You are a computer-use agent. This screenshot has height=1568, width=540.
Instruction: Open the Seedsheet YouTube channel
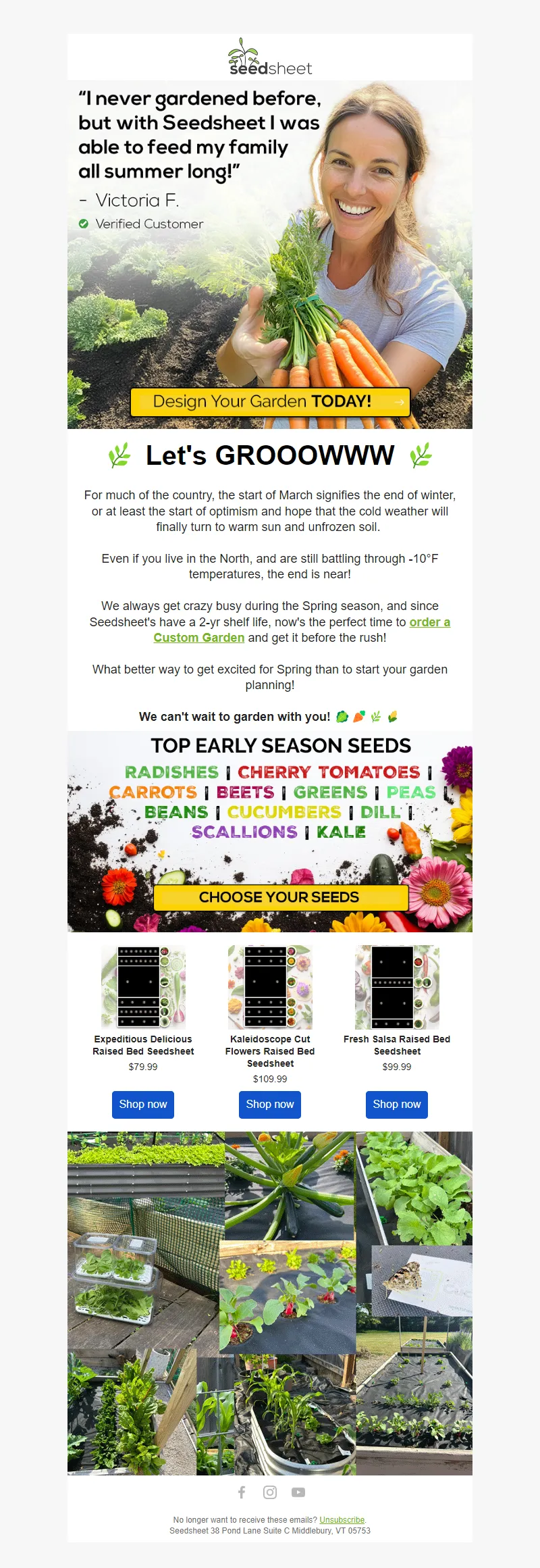(298, 1492)
